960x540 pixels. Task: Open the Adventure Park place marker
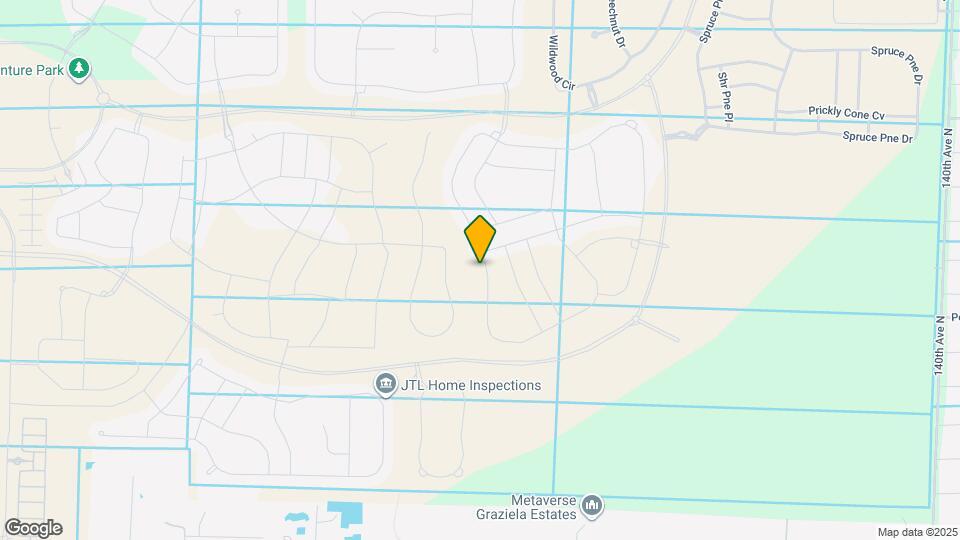(x=80, y=69)
